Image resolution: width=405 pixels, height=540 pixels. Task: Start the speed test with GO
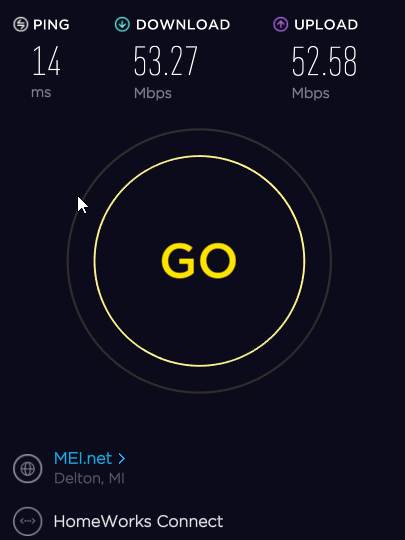click(x=199, y=261)
